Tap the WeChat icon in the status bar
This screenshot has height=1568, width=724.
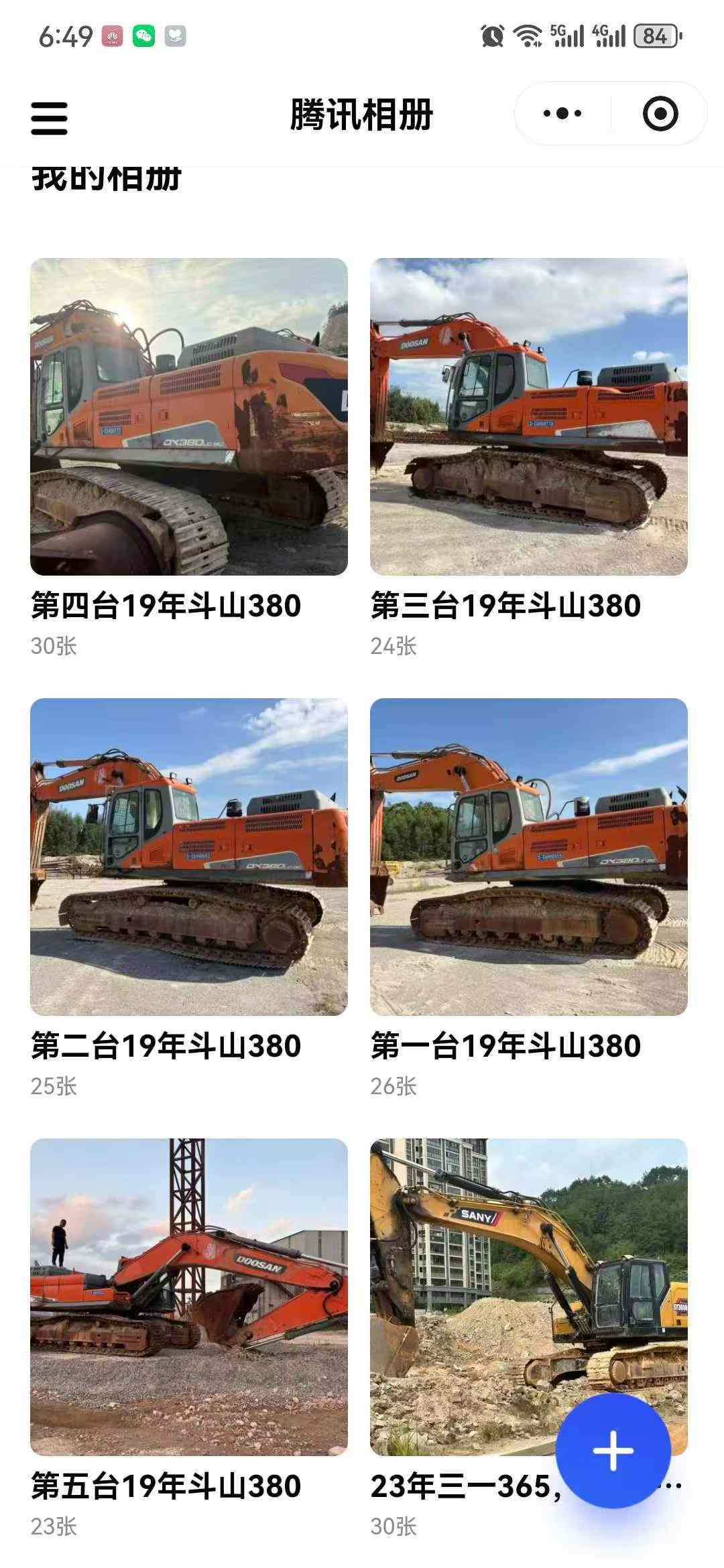click(141, 37)
